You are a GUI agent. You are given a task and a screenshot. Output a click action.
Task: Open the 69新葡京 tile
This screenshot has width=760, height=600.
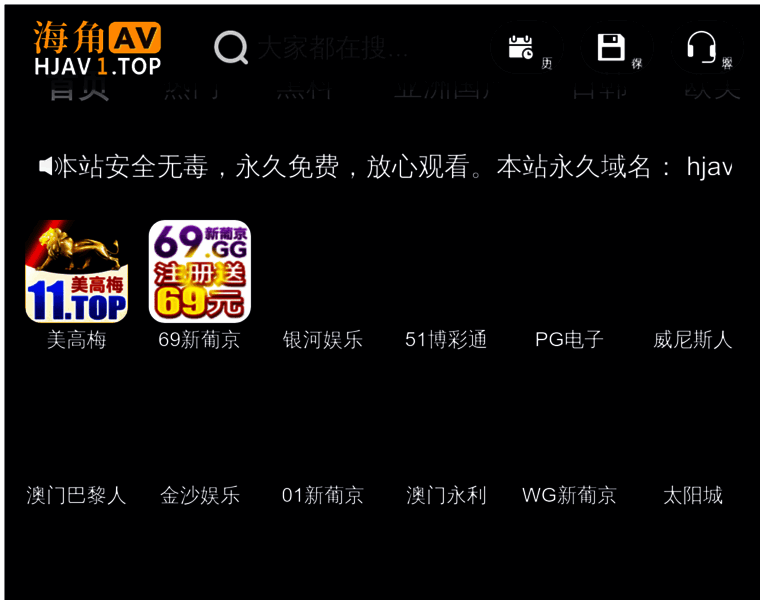pos(199,272)
